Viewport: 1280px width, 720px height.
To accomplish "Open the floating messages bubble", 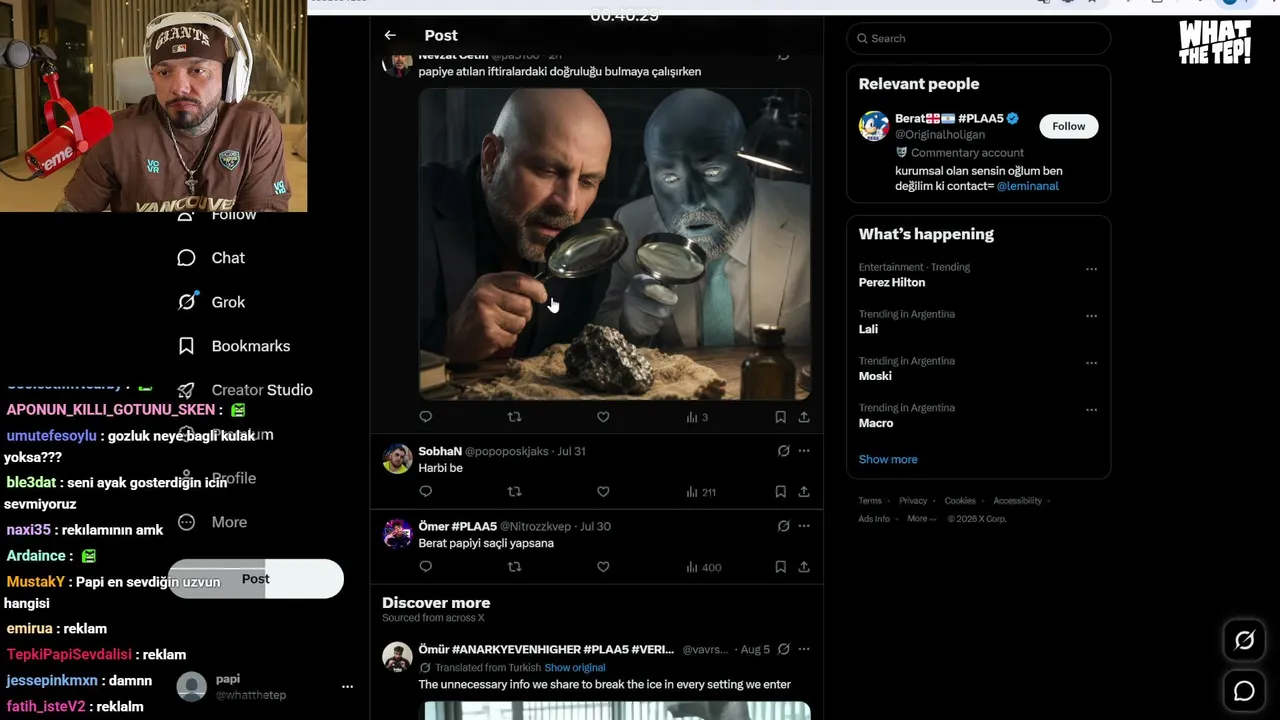I will 1244,691.
